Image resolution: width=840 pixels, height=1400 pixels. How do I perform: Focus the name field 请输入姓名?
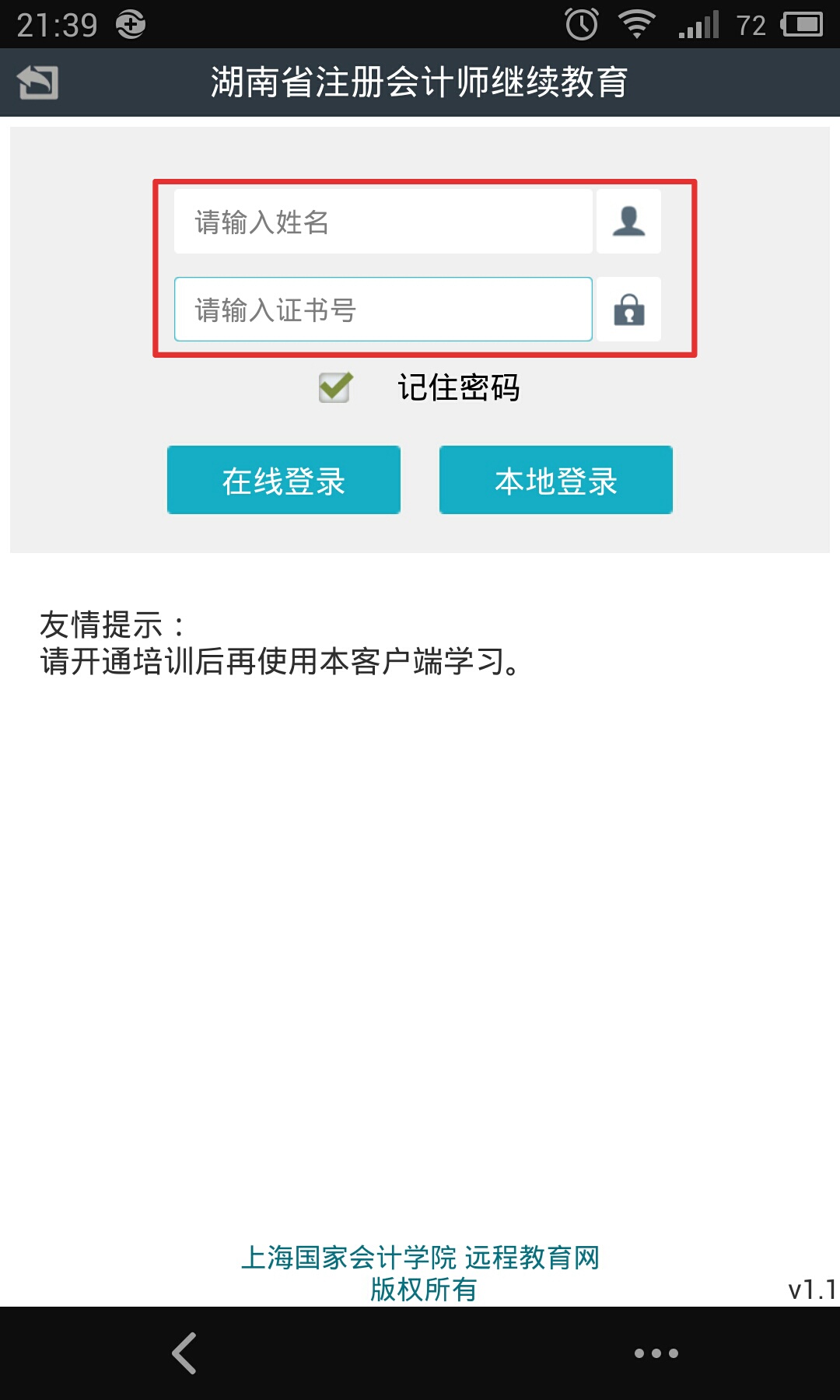click(x=383, y=222)
